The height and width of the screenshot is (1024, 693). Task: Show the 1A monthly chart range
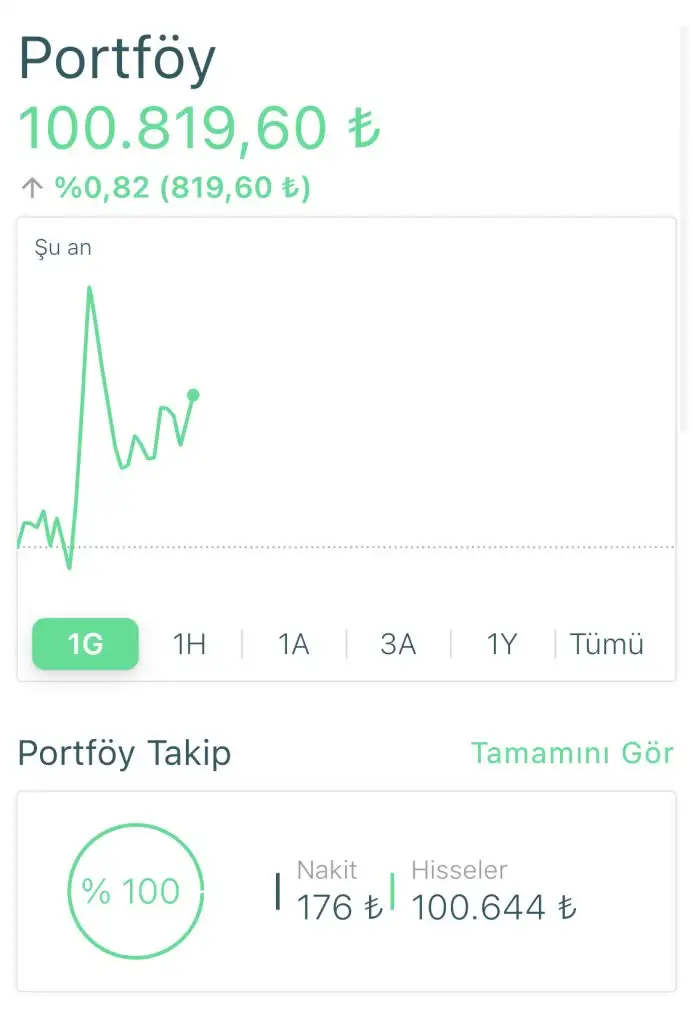click(293, 644)
